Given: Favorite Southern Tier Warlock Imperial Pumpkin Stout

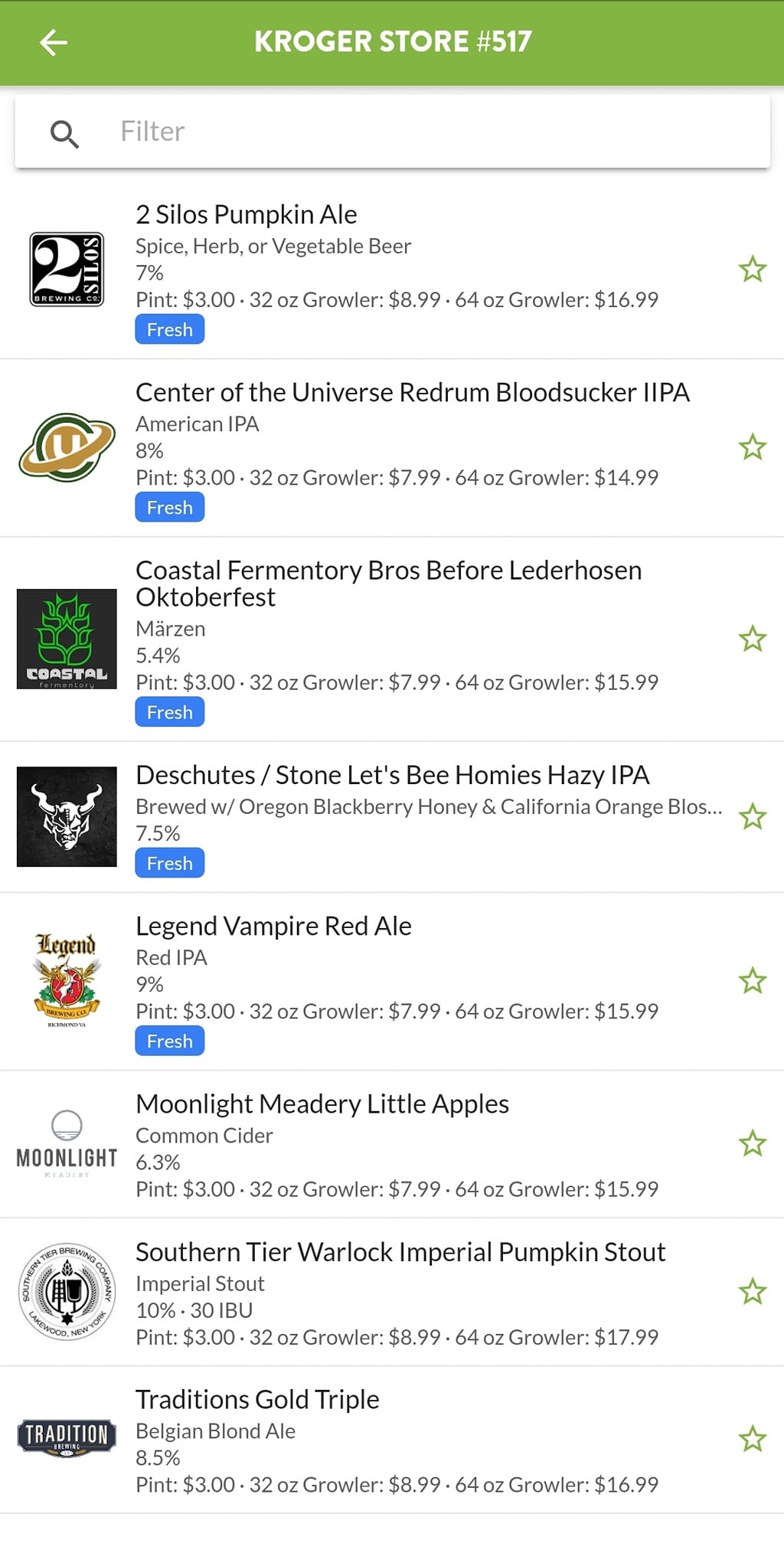Looking at the screenshot, I should coord(752,1292).
